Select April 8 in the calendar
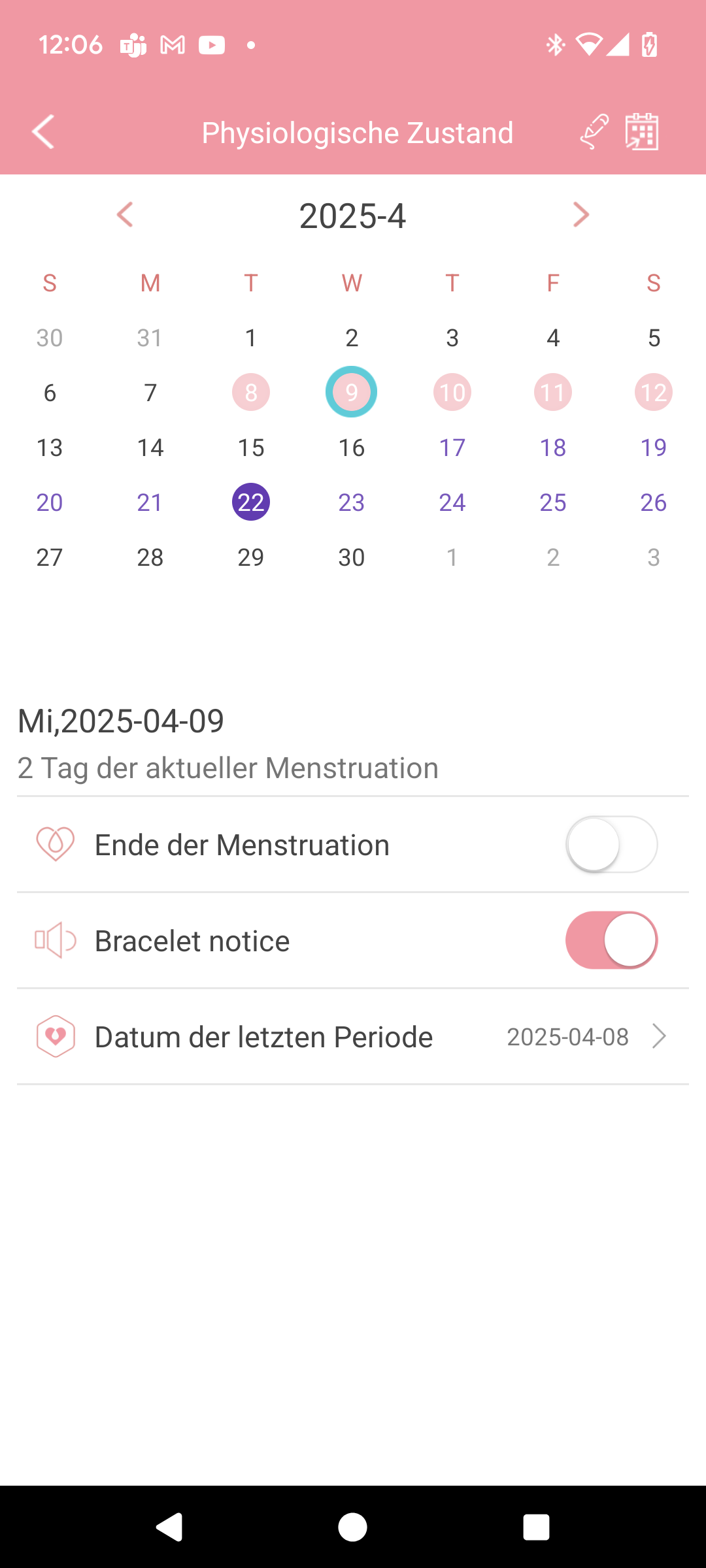The width and height of the screenshot is (706, 1568). [x=251, y=392]
